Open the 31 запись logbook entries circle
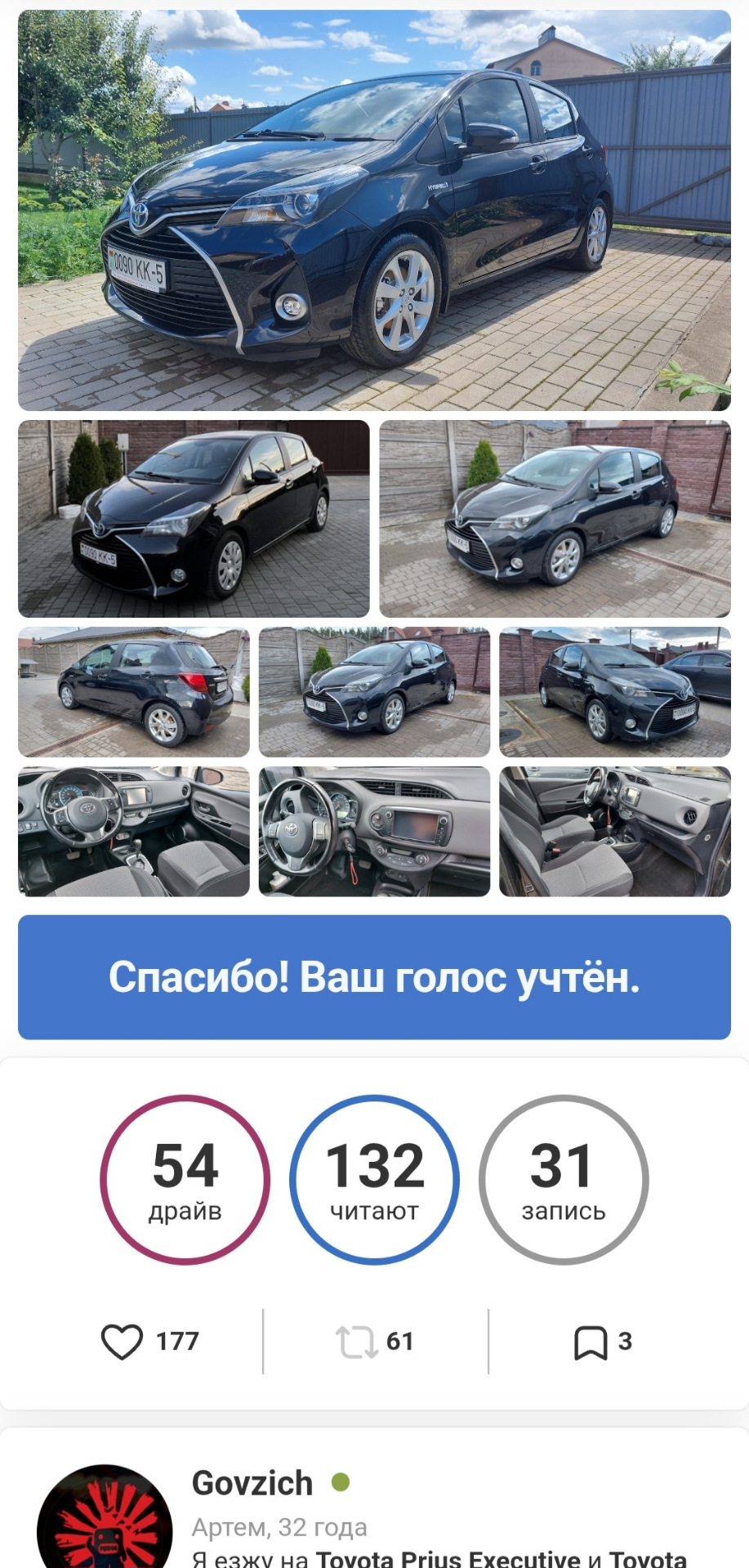The width and height of the screenshot is (749, 1568). point(564,1180)
